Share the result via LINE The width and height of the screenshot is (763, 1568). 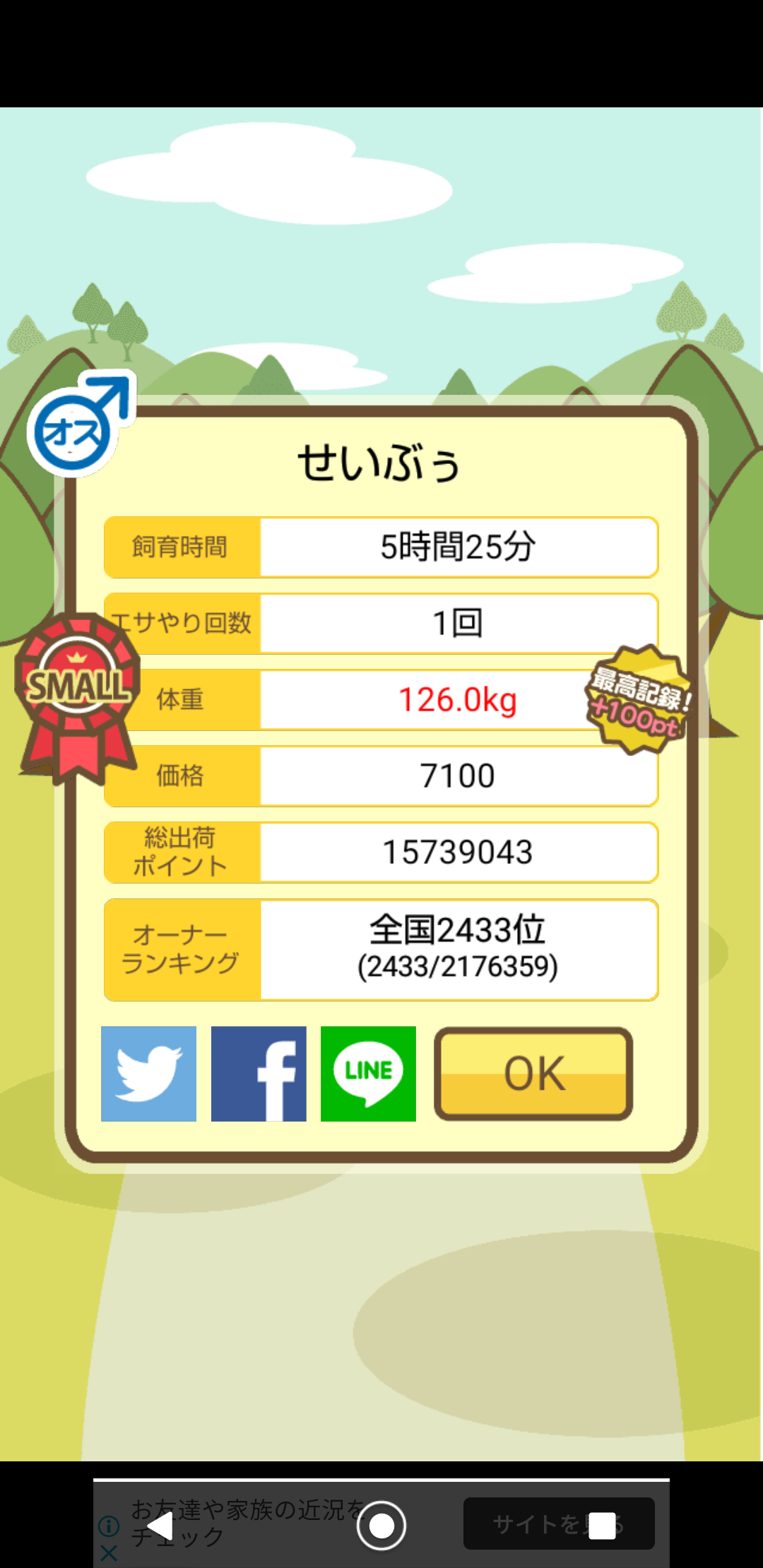pos(368,1074)
